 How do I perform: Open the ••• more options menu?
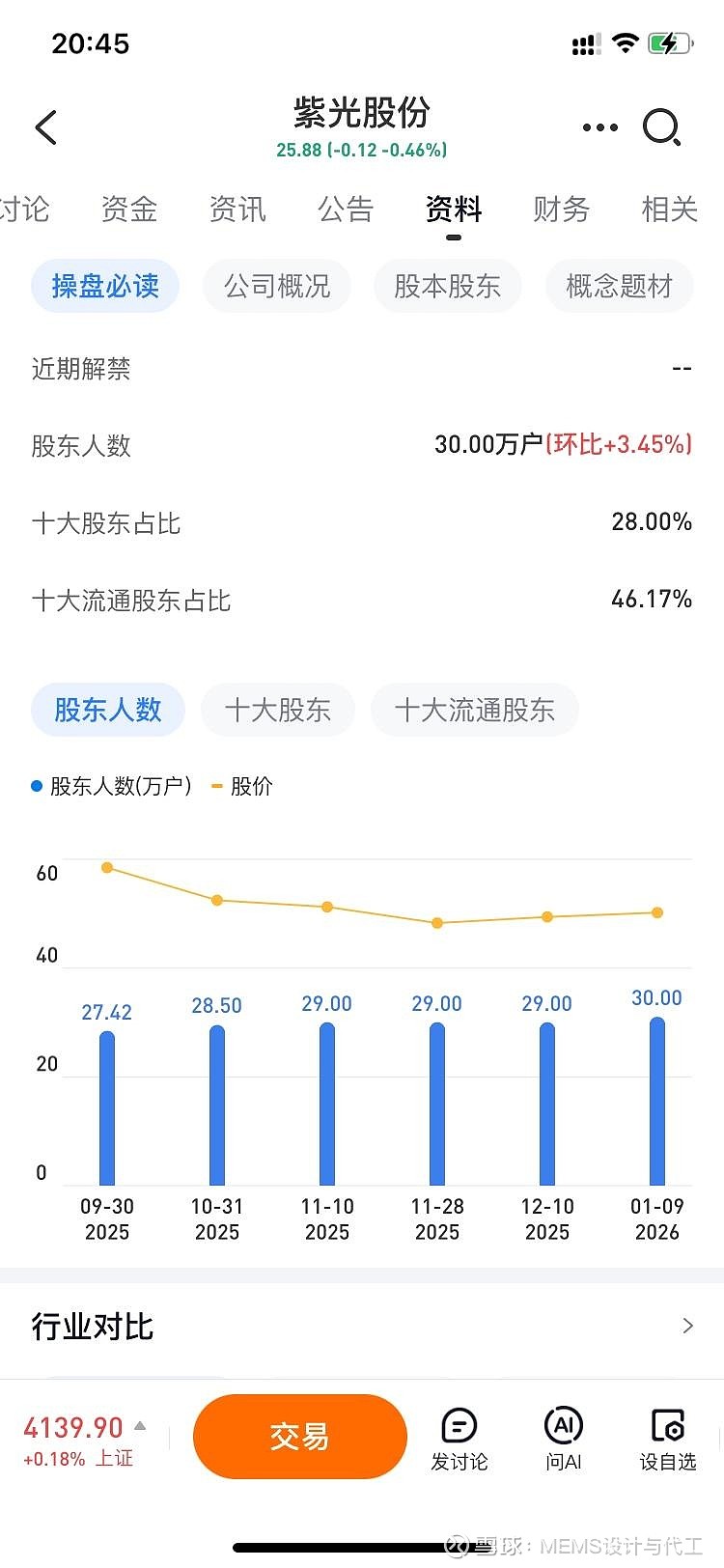click(x=599, y=126)
